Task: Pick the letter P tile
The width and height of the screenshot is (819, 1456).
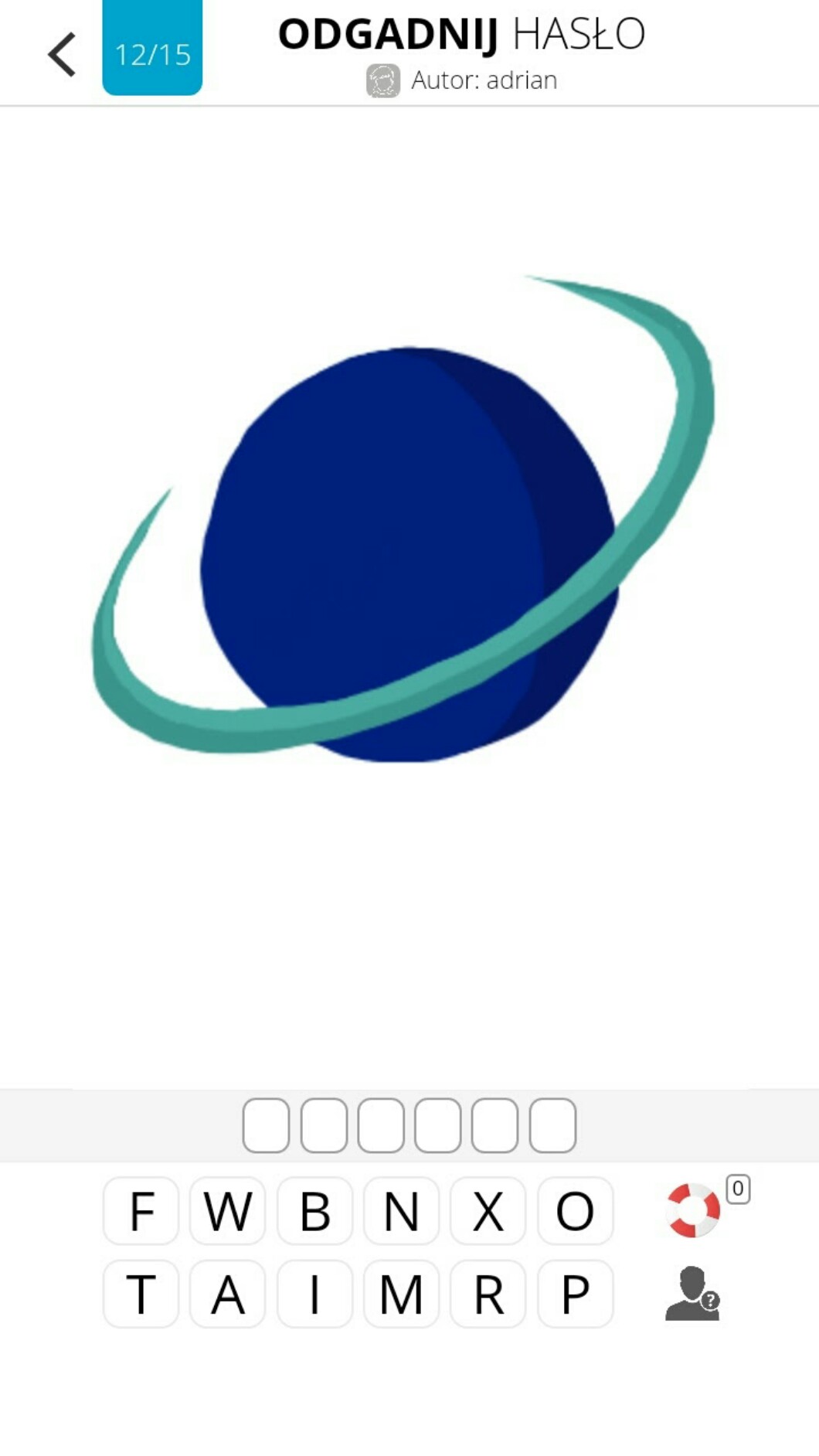Action: pos(576,1294)
